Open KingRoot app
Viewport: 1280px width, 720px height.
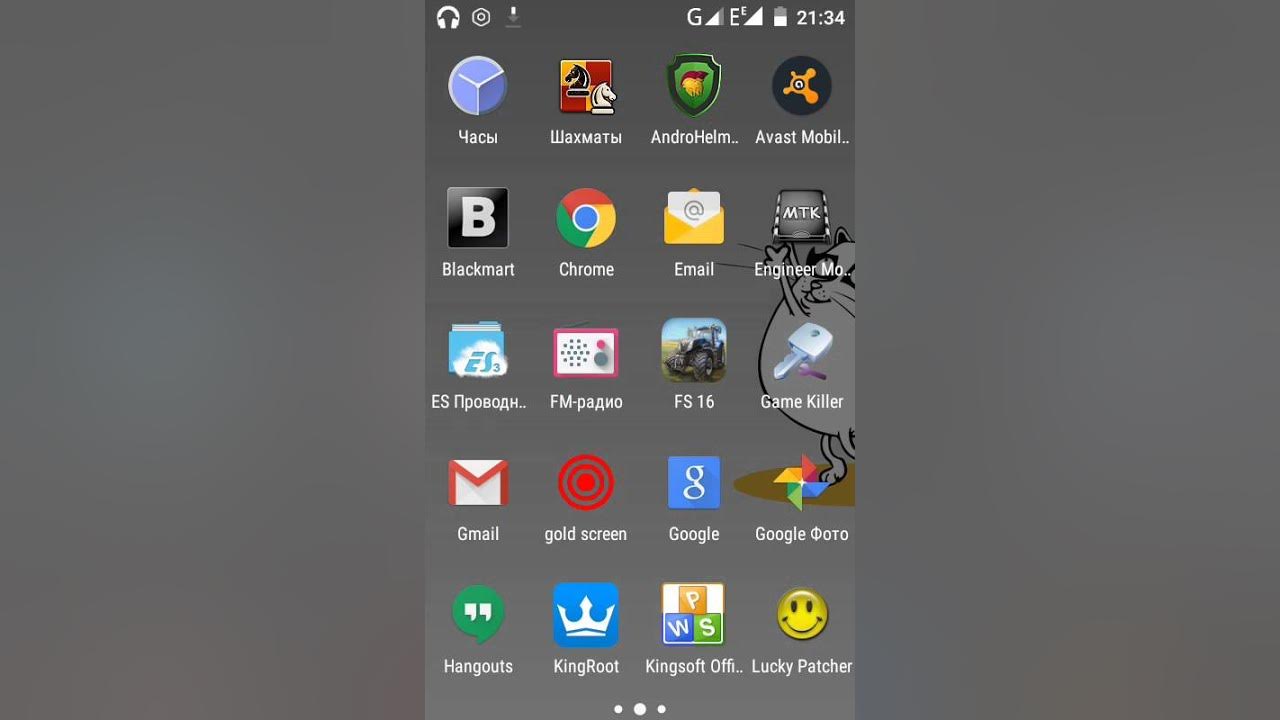pos(586,615)
